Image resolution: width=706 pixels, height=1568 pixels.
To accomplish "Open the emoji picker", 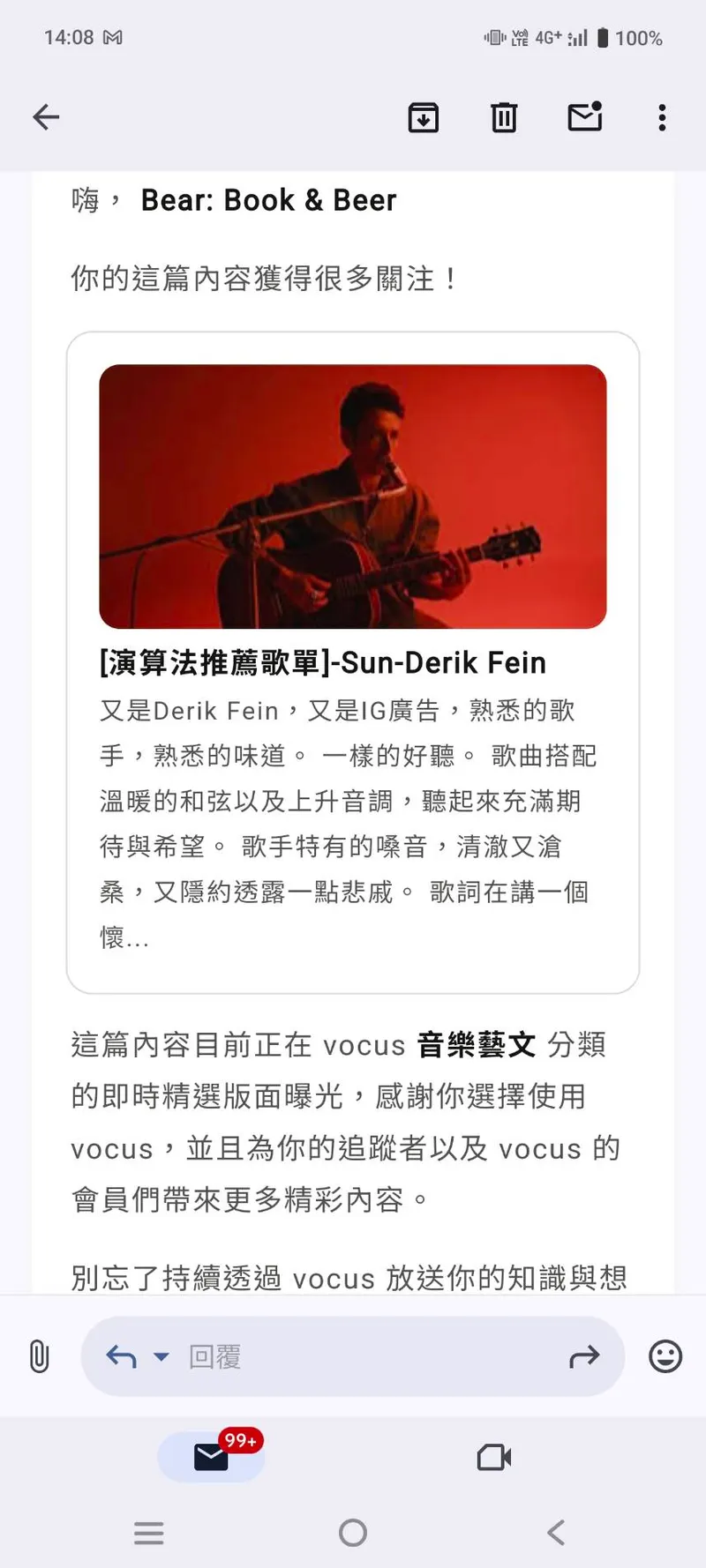I will pos(665,1356).
